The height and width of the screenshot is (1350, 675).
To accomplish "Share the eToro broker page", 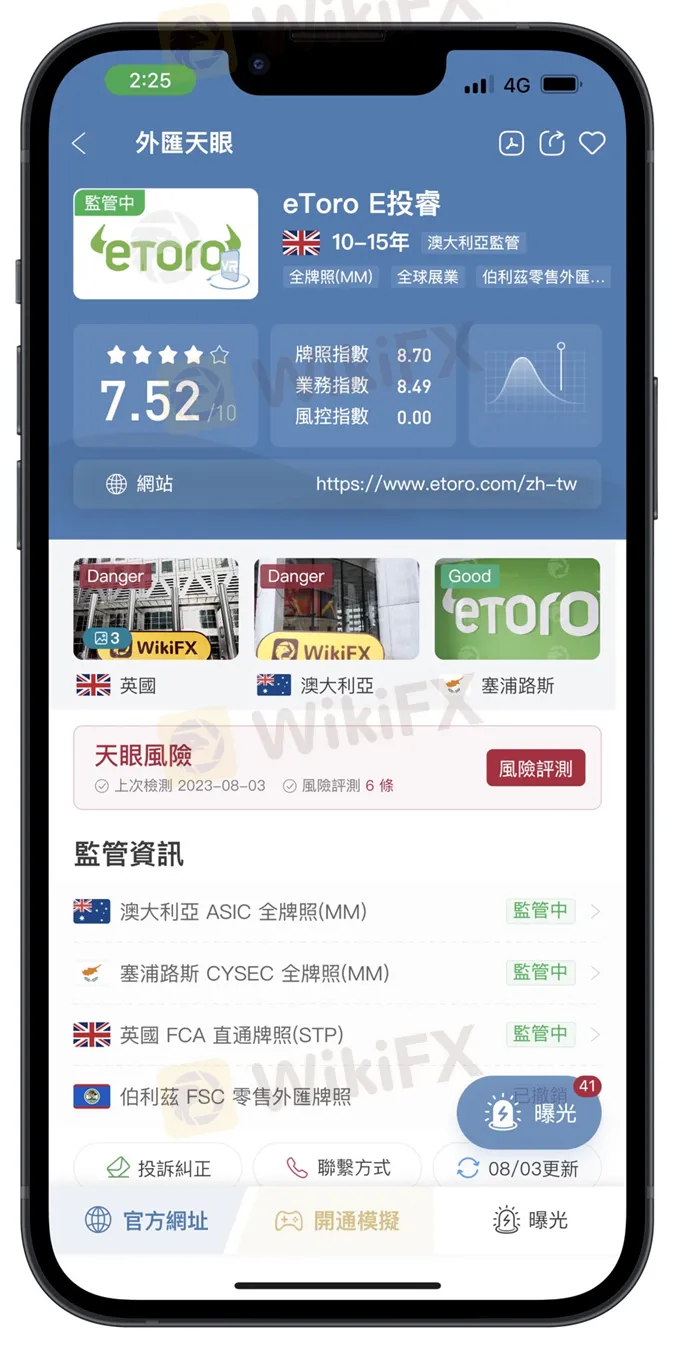I will 552,144.
